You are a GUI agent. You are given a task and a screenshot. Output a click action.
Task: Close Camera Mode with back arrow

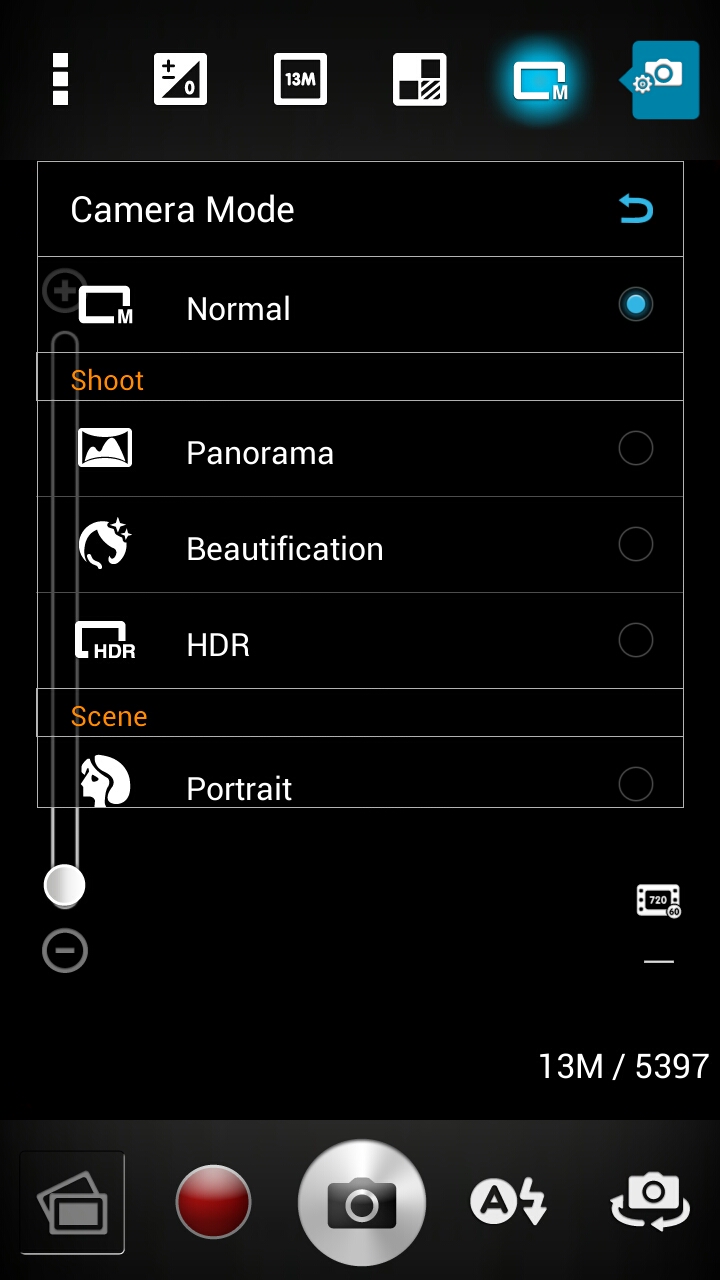[635, 209]
